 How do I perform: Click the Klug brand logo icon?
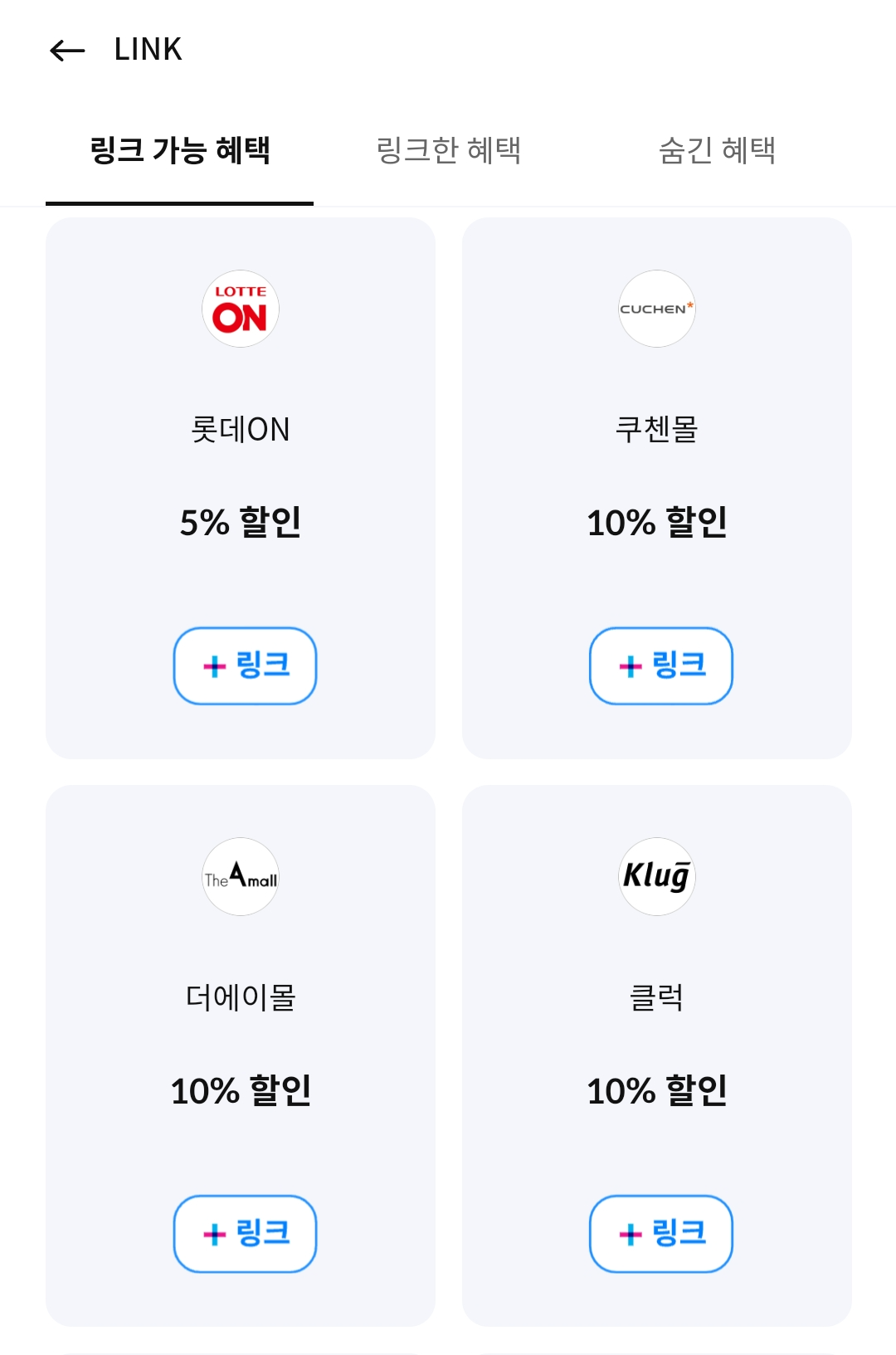click(x=657, y=876)
